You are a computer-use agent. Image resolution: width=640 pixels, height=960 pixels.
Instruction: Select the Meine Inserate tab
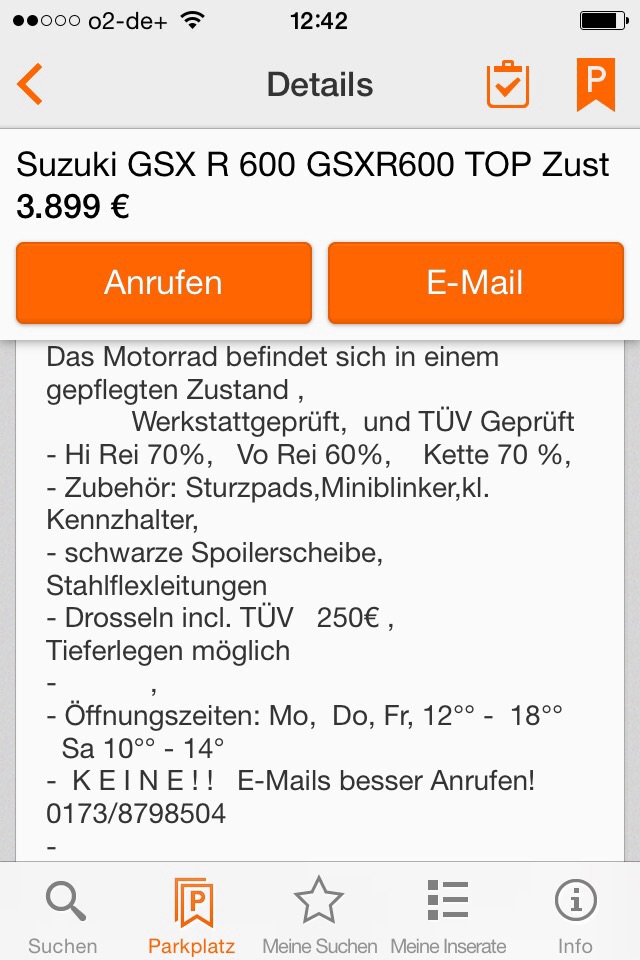click(x=448, y=915)
